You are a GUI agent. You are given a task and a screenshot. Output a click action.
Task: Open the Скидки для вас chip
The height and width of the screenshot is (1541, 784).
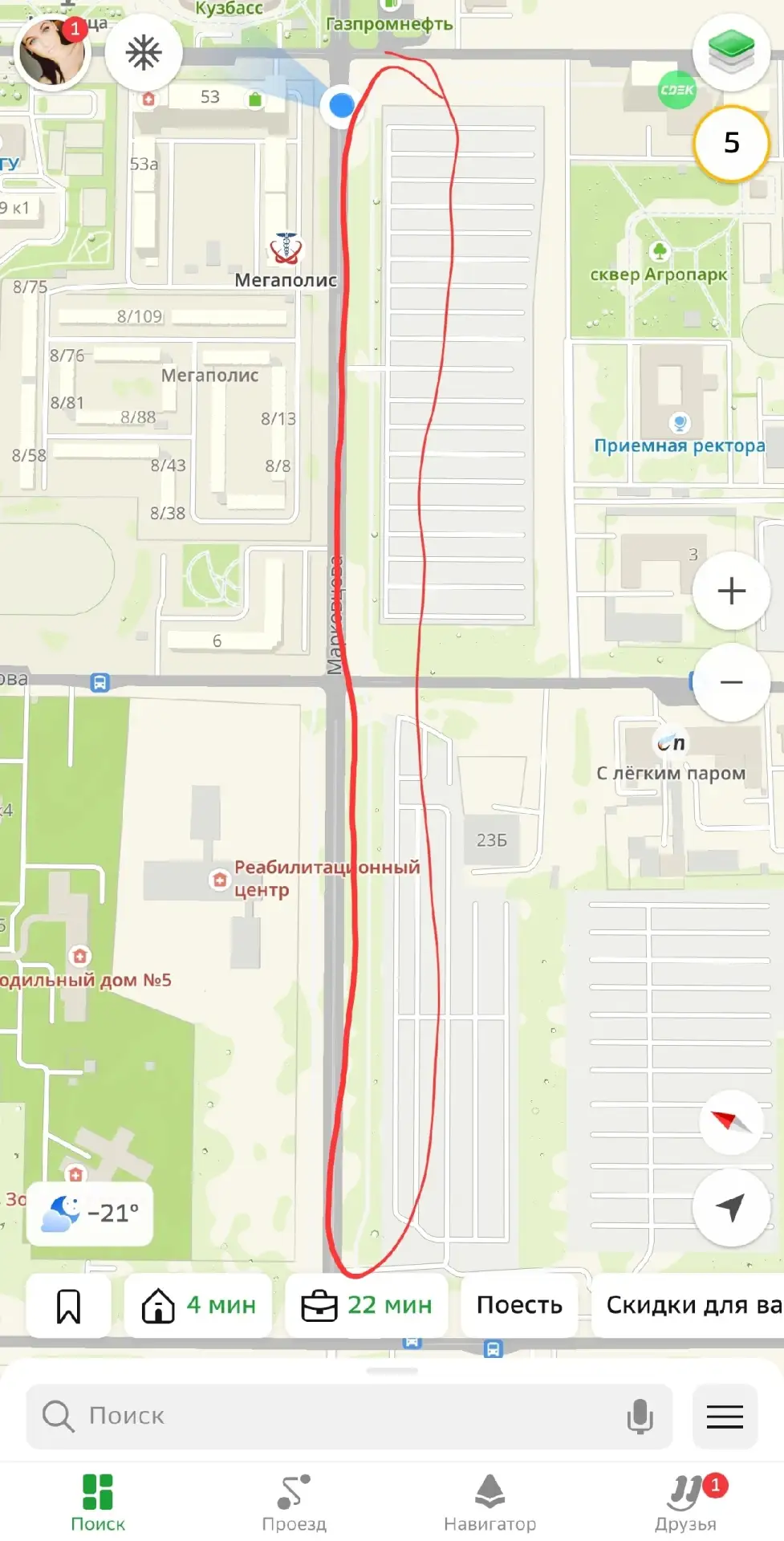click(690, 1305)
